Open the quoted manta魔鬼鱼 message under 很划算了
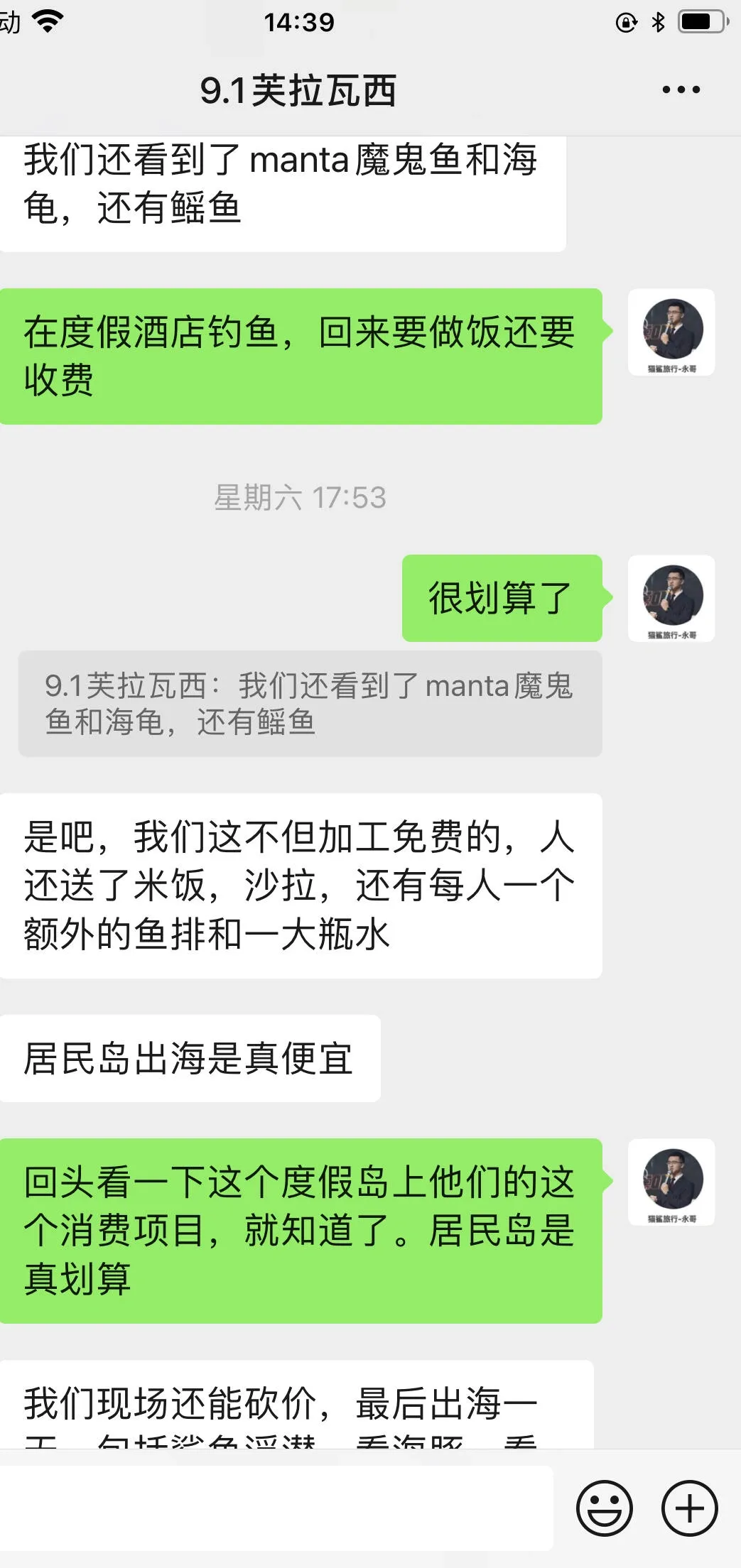741x1568 pixels. [x=310, y=704]
